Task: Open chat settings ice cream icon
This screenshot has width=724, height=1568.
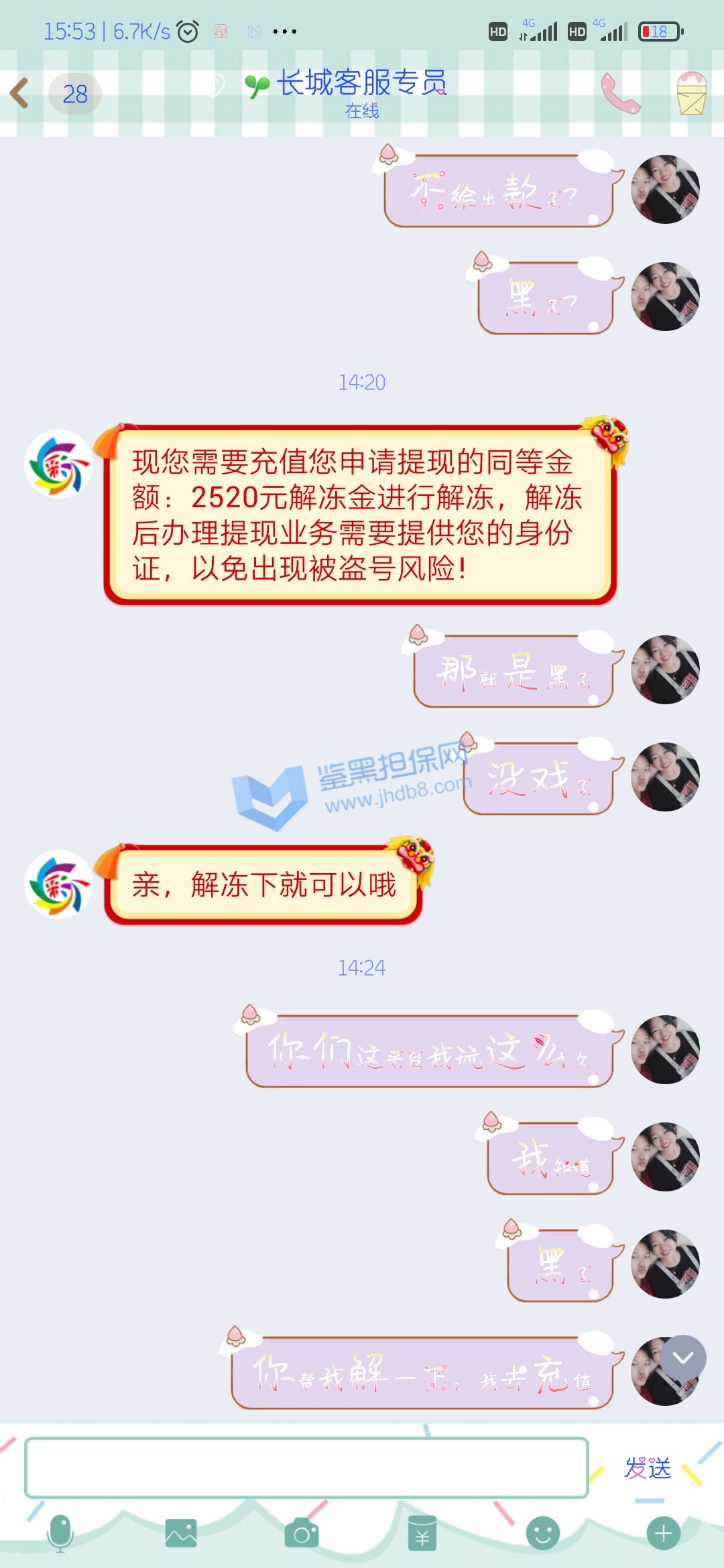Action: (x=691, y=93)
